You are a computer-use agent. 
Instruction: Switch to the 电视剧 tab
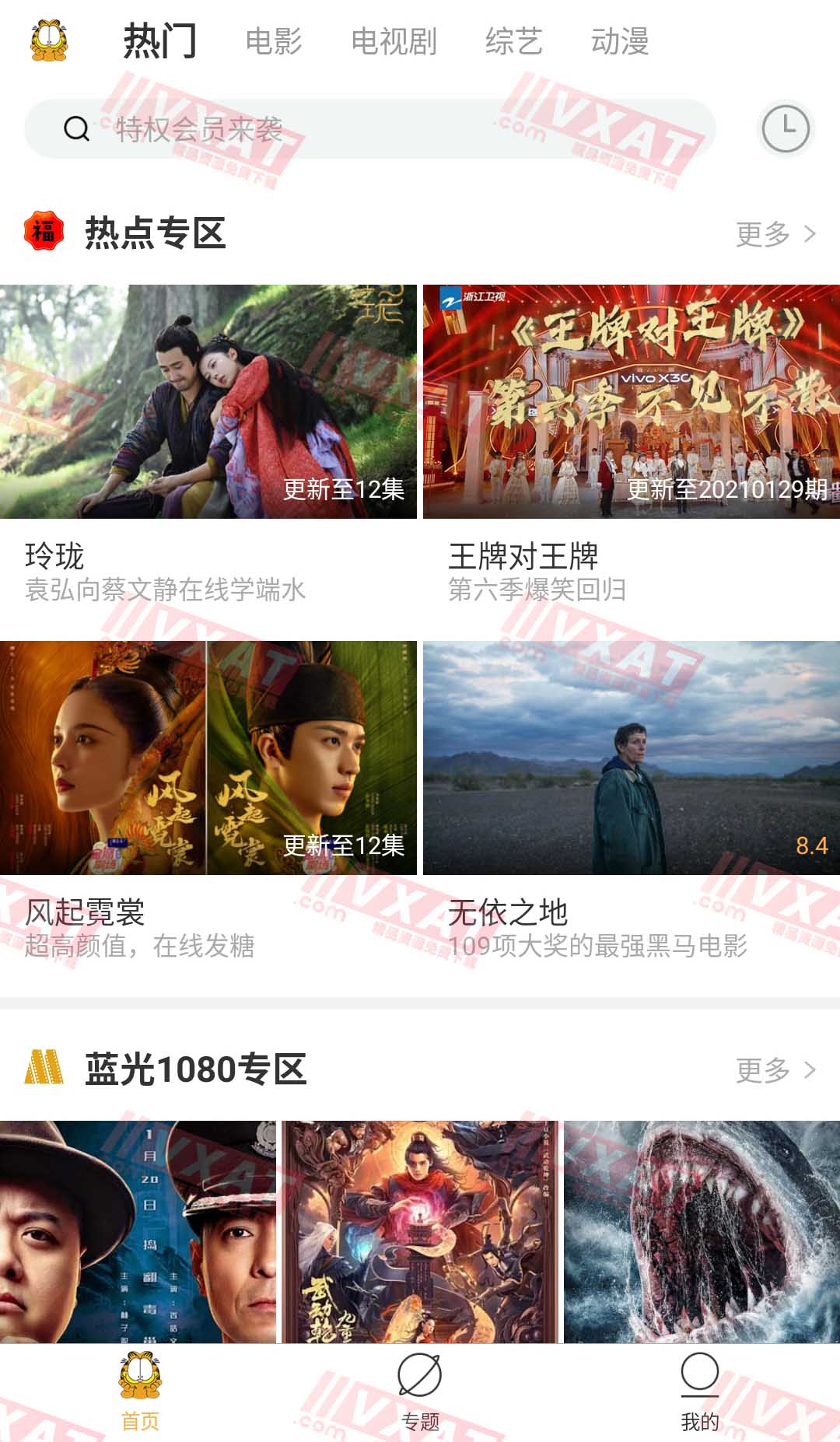coord(394,41)
